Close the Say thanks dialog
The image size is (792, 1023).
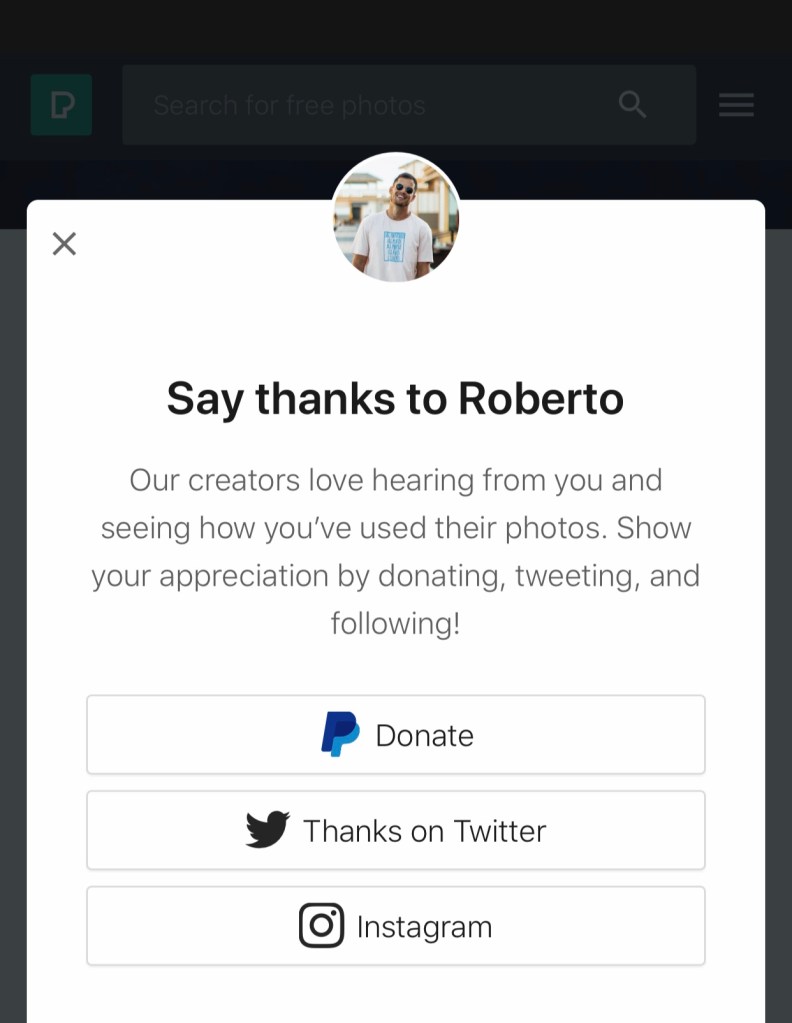pos(64,244)
